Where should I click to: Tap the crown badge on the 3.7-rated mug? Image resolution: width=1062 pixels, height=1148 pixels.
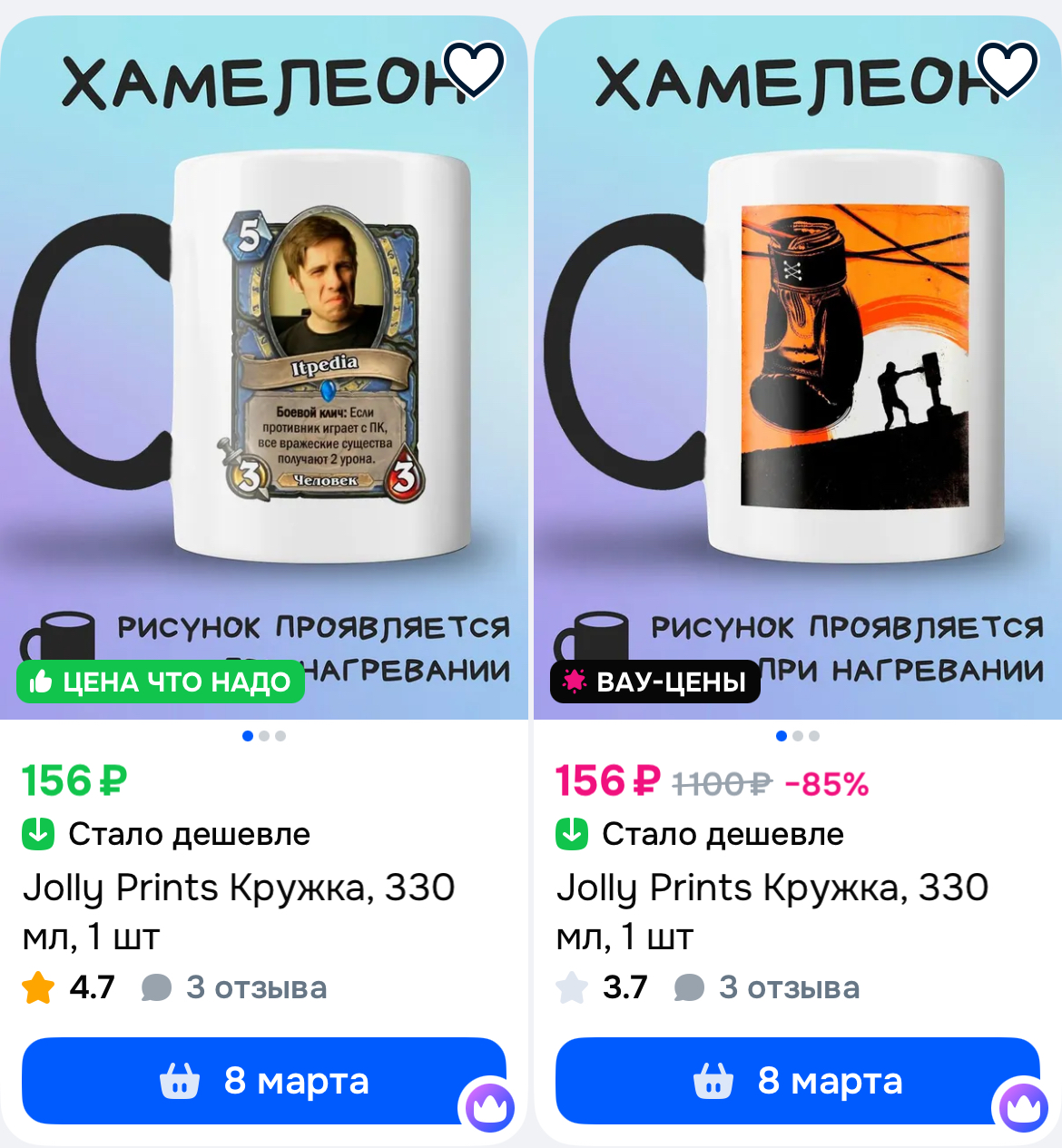coord(1024,1107)
